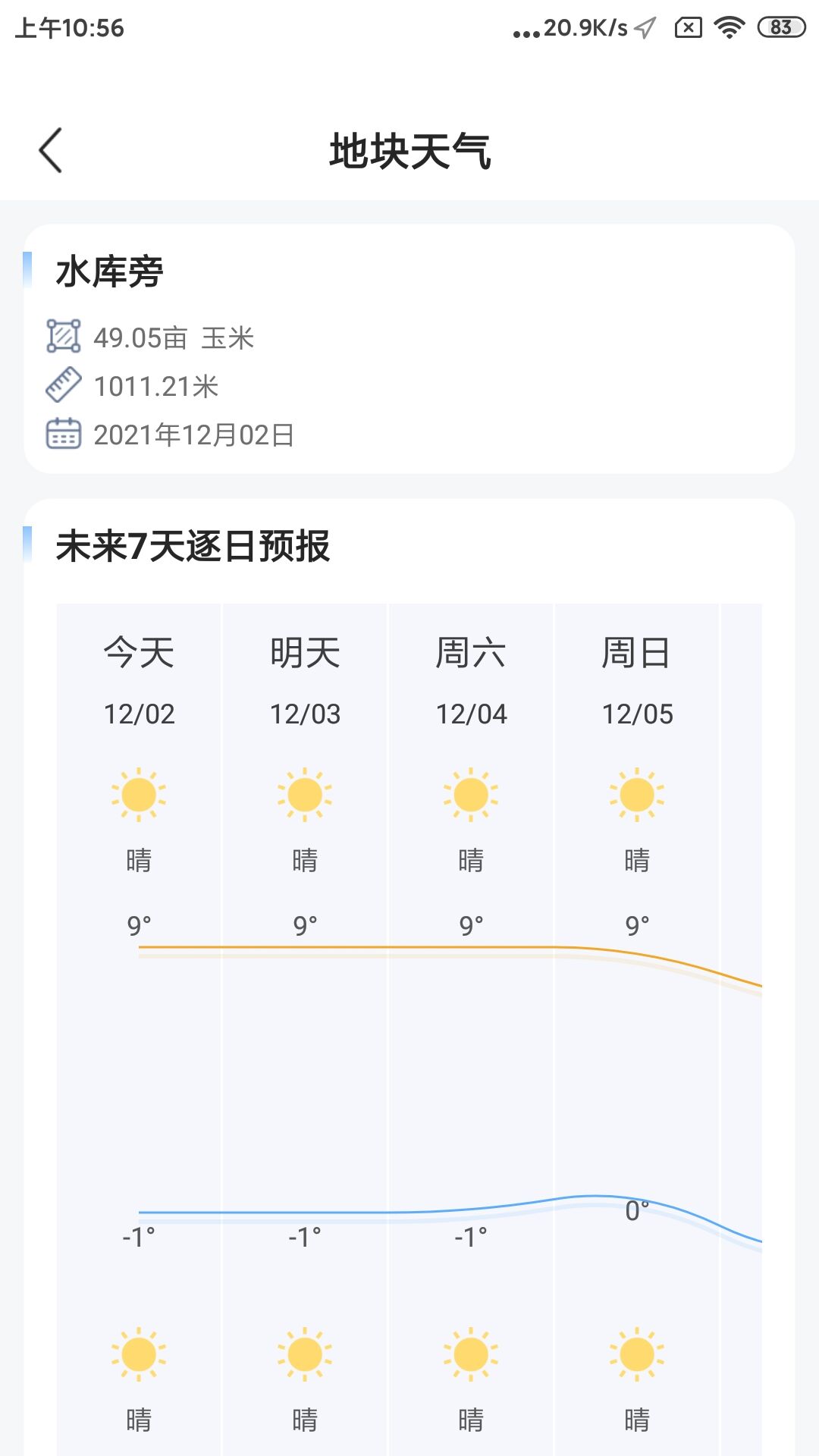The image size is (819, 1456).
Task: Click the back arrow to leave 地块天气
Action: click(51, 149)
